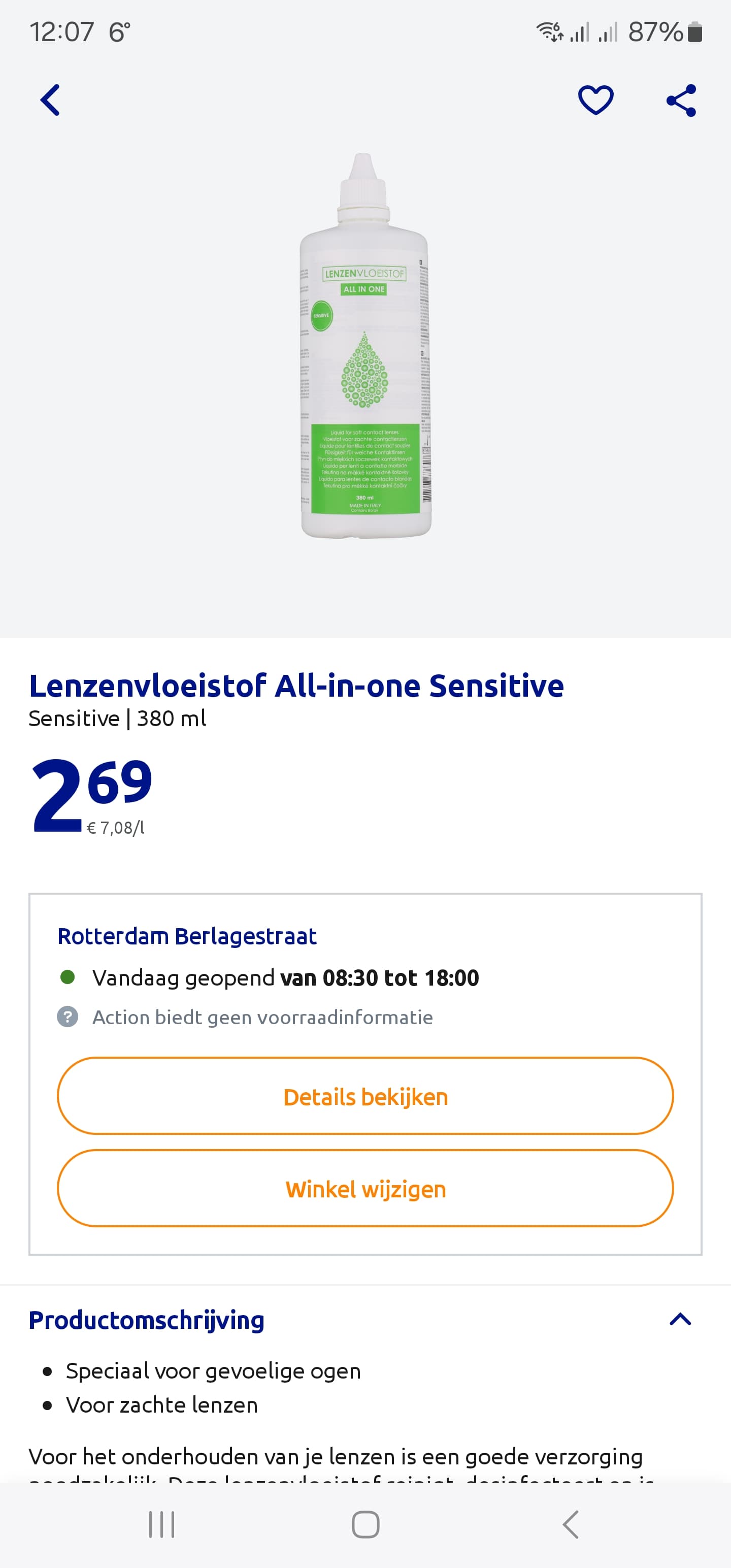Add the product to favorites with the heart
This screenshot has width=731, height=1568.
point(595,100)
